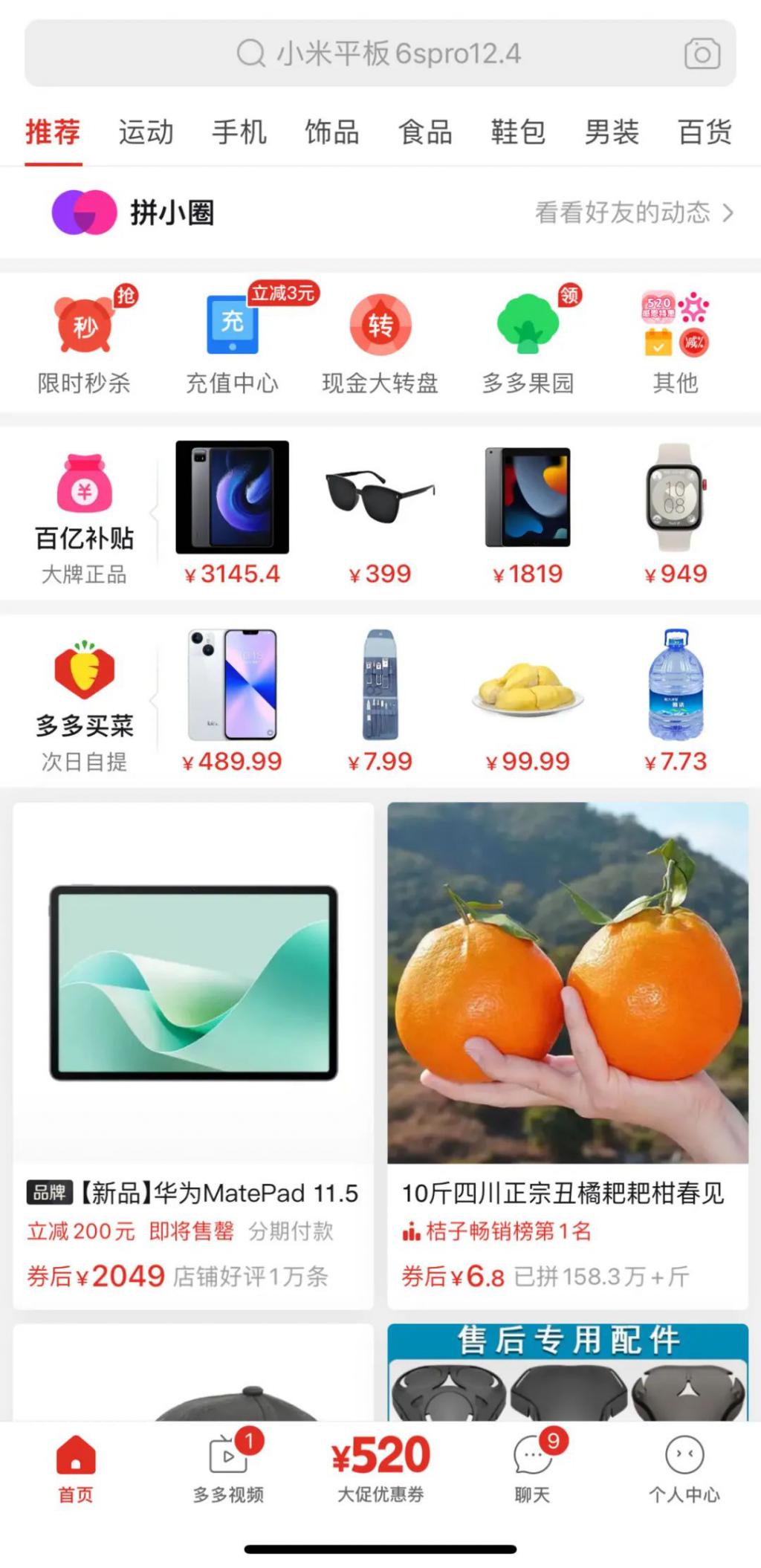Switch to the 运动 category tab
The height and width of the screenshot is (1568, 761).
click(x=146, y=132)
